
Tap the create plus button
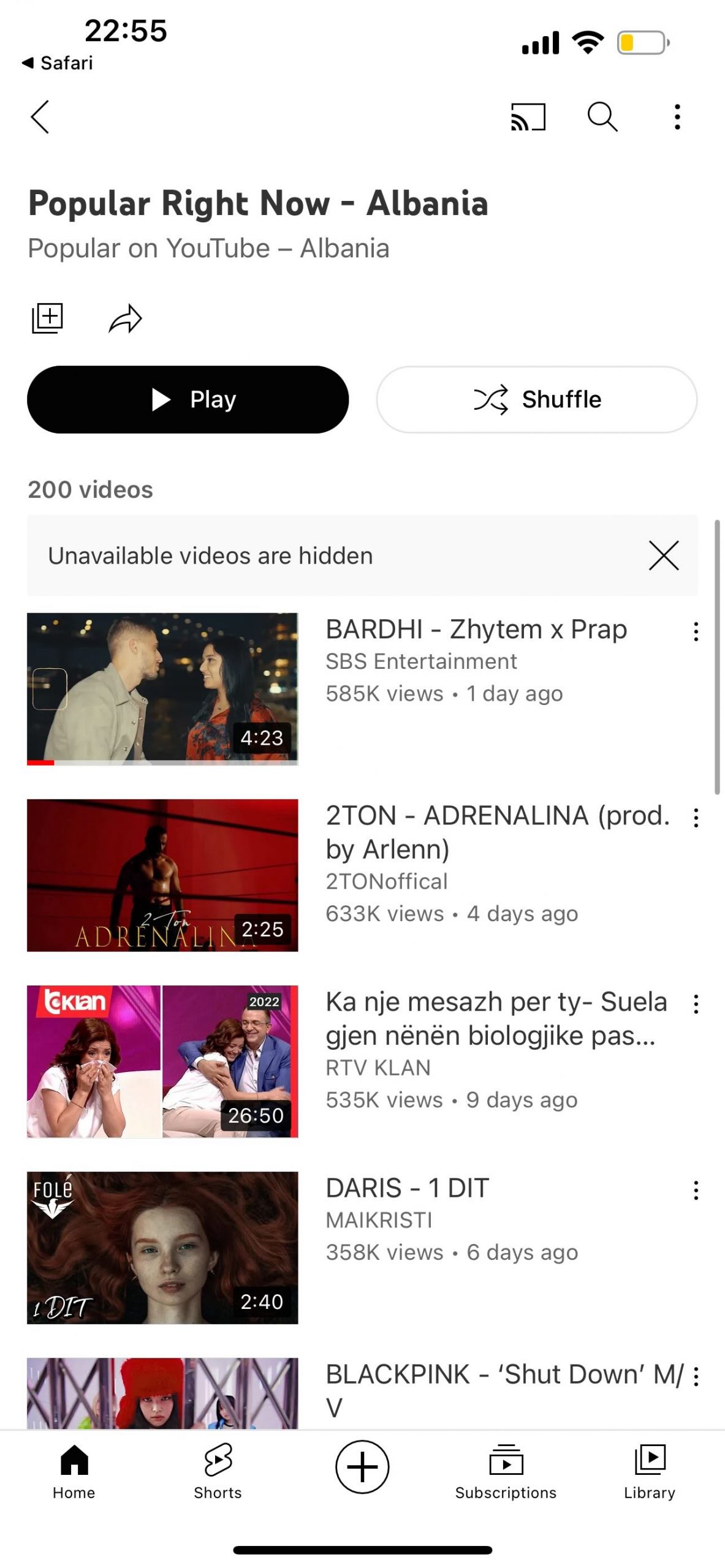pyautogui.click(x=362, y=1467)
